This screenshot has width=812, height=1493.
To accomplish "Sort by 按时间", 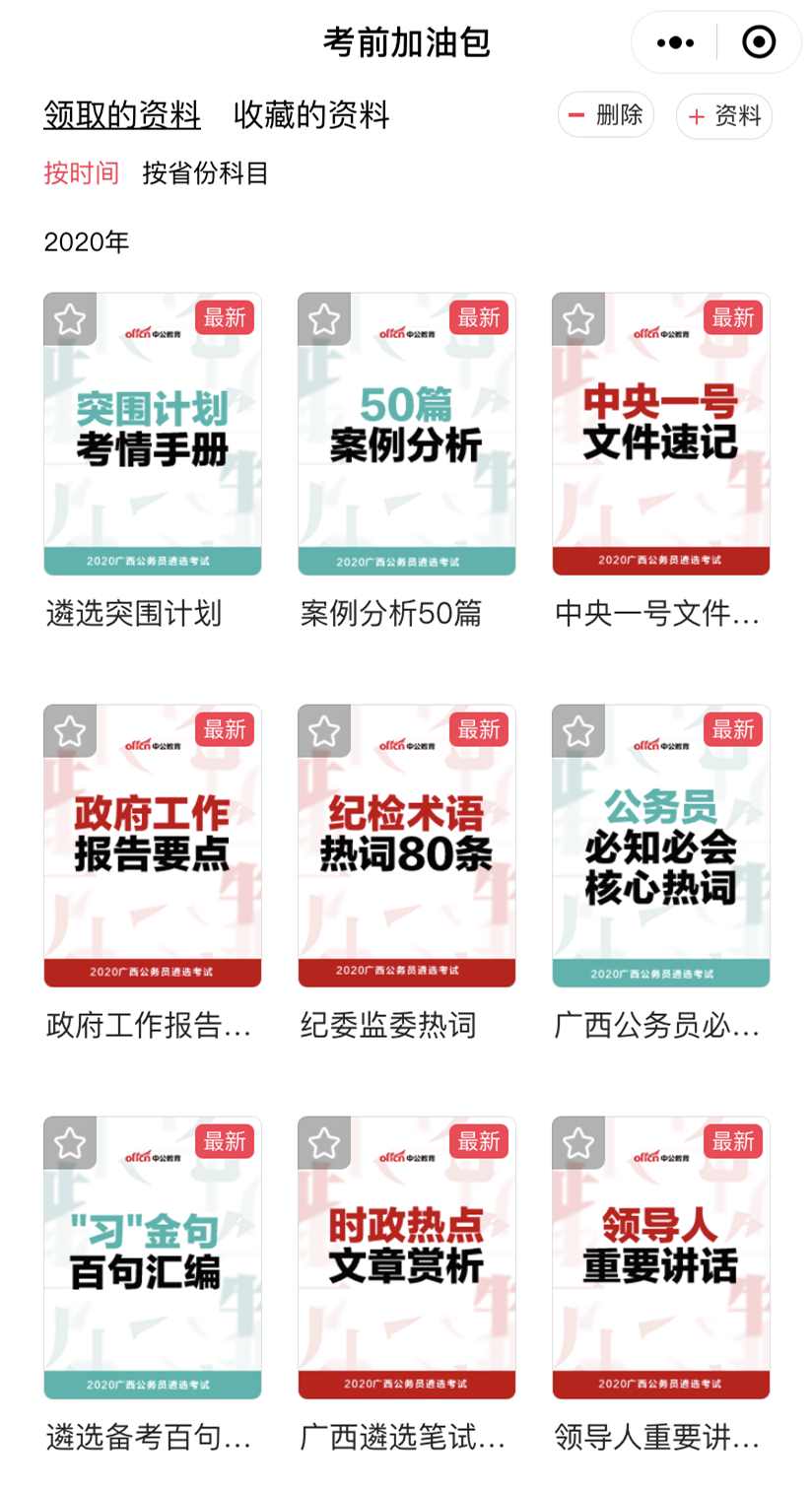I will pyautogui.click(x=81, y=173).
